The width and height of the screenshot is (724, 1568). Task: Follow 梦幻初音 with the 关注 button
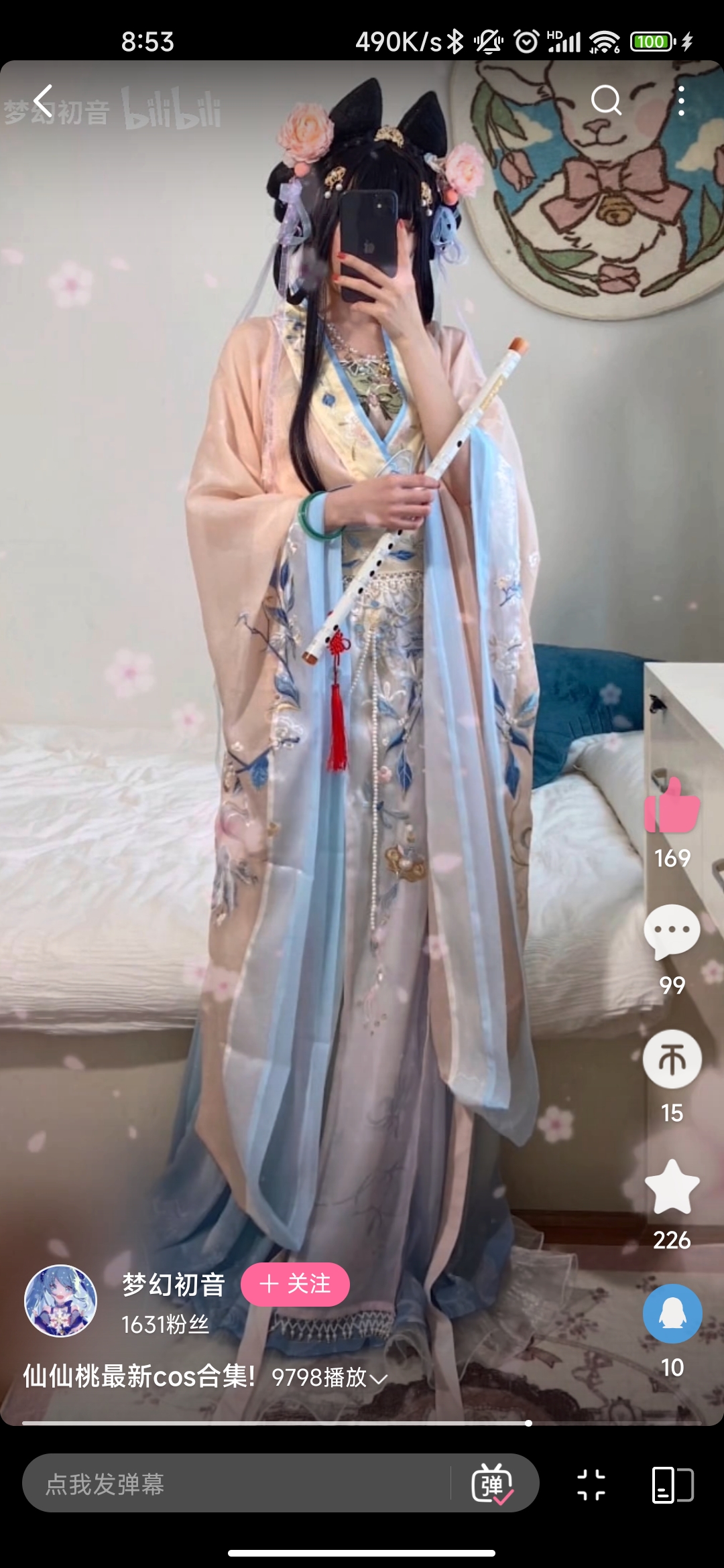(295, 1285)
